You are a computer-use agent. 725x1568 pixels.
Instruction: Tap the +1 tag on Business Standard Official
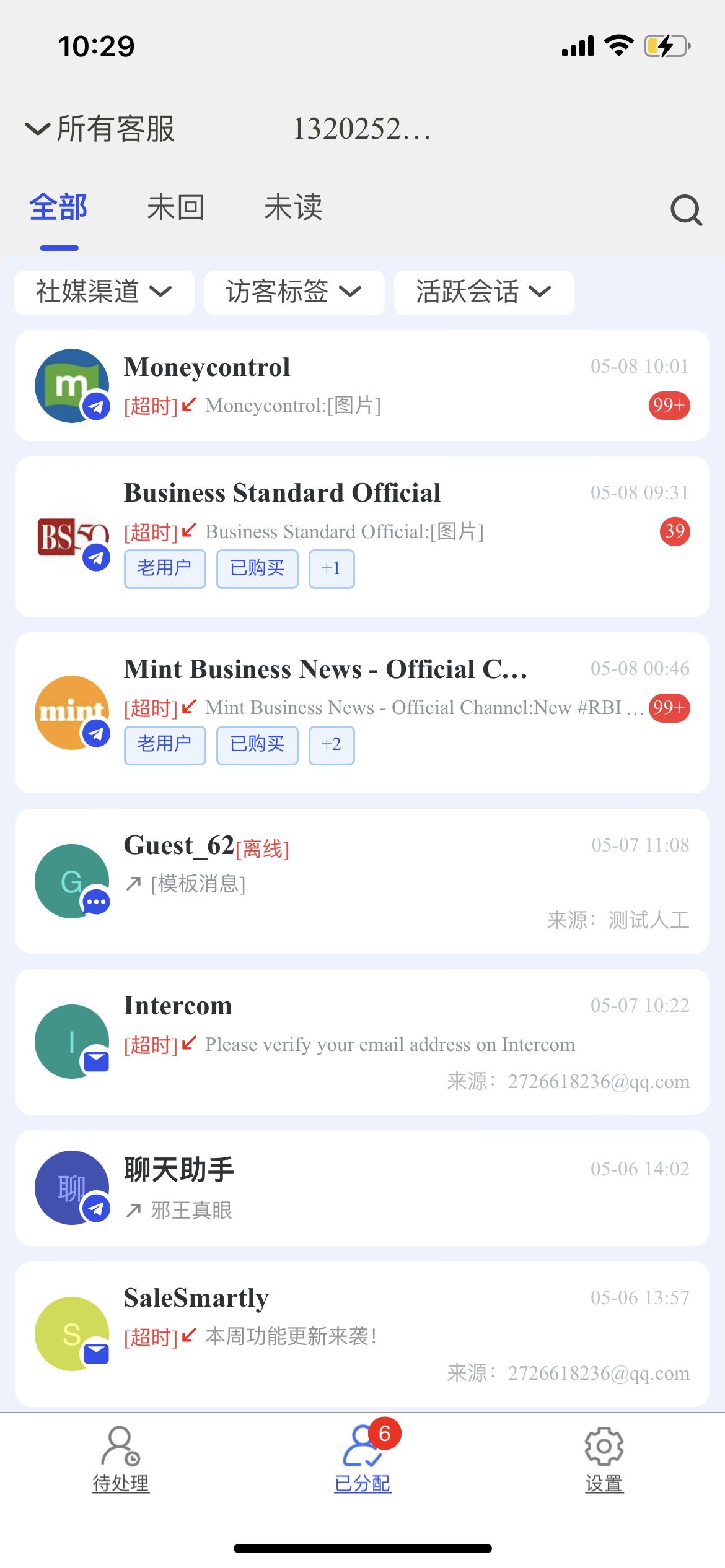332,569
